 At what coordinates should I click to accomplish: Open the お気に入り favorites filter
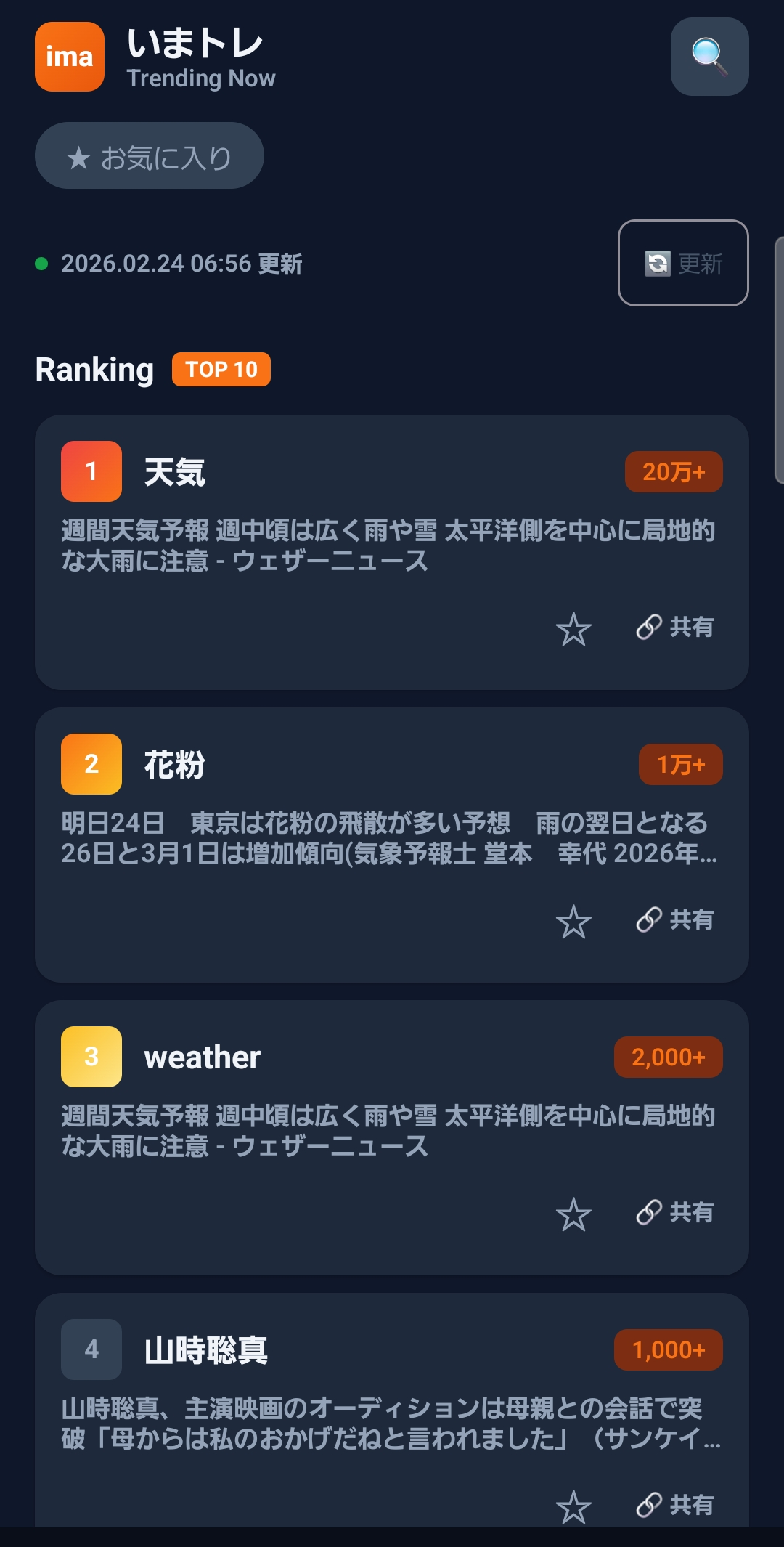(150, 155)
